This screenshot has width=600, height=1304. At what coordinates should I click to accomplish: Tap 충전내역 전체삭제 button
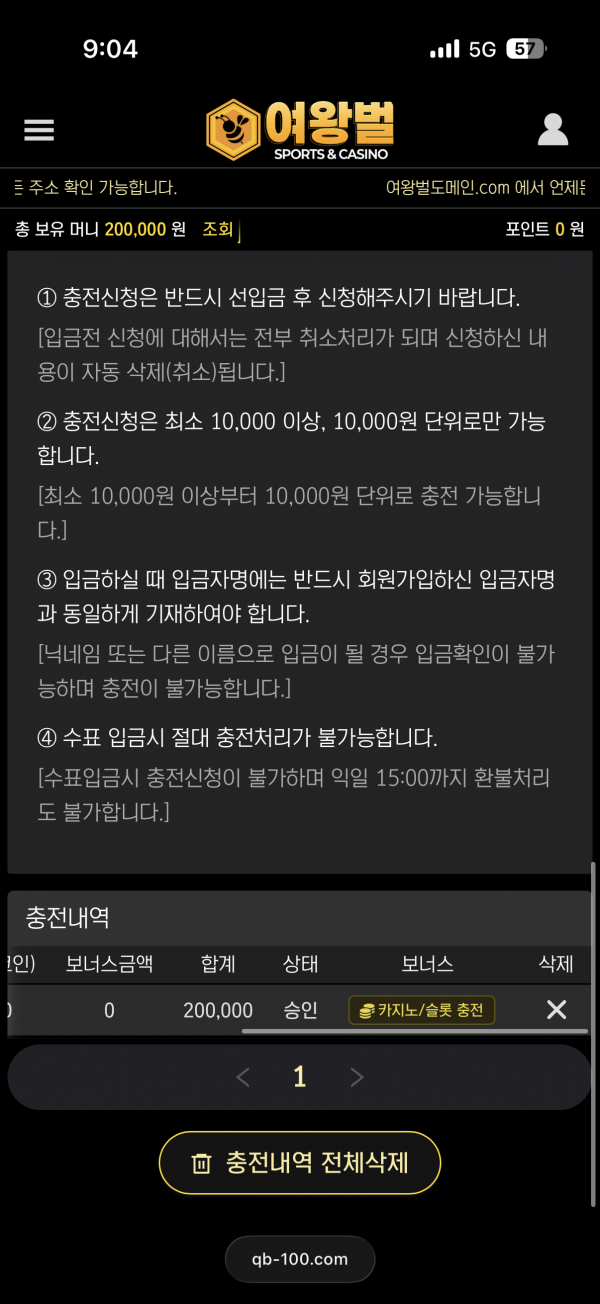point(300,1163)
